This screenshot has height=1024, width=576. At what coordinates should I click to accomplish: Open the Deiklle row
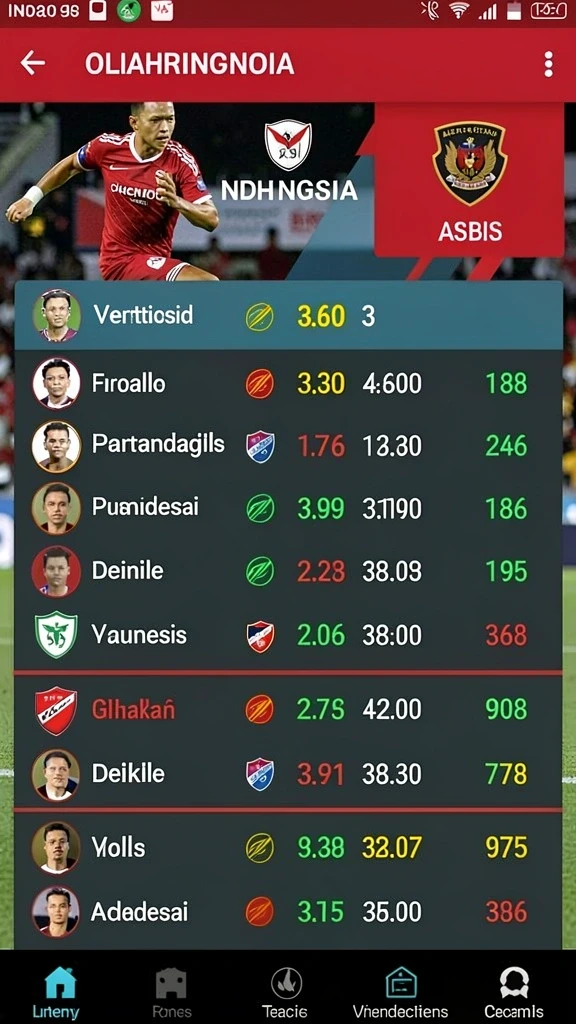click(288, 775)
